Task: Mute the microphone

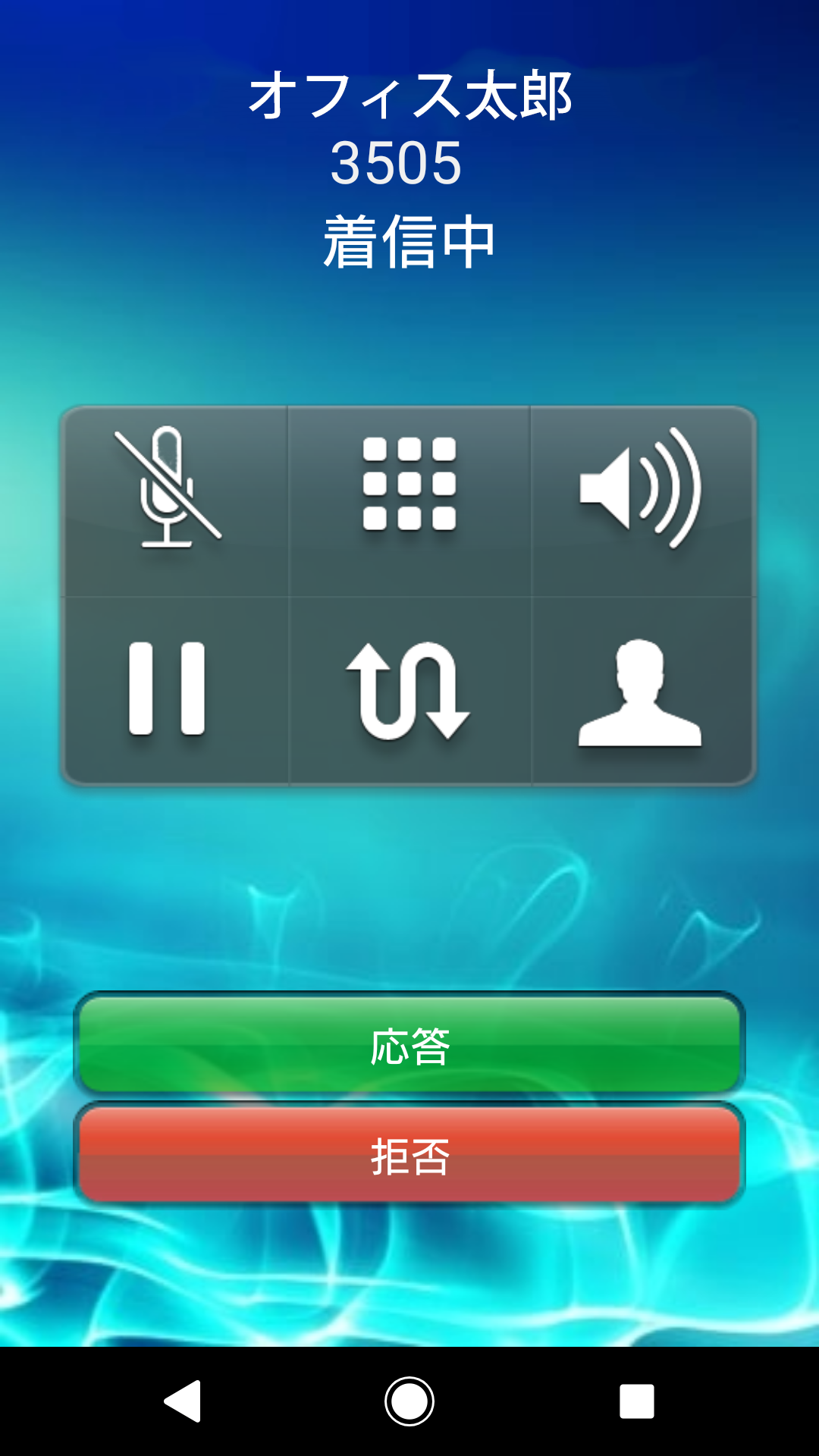Action: point(168,487)
